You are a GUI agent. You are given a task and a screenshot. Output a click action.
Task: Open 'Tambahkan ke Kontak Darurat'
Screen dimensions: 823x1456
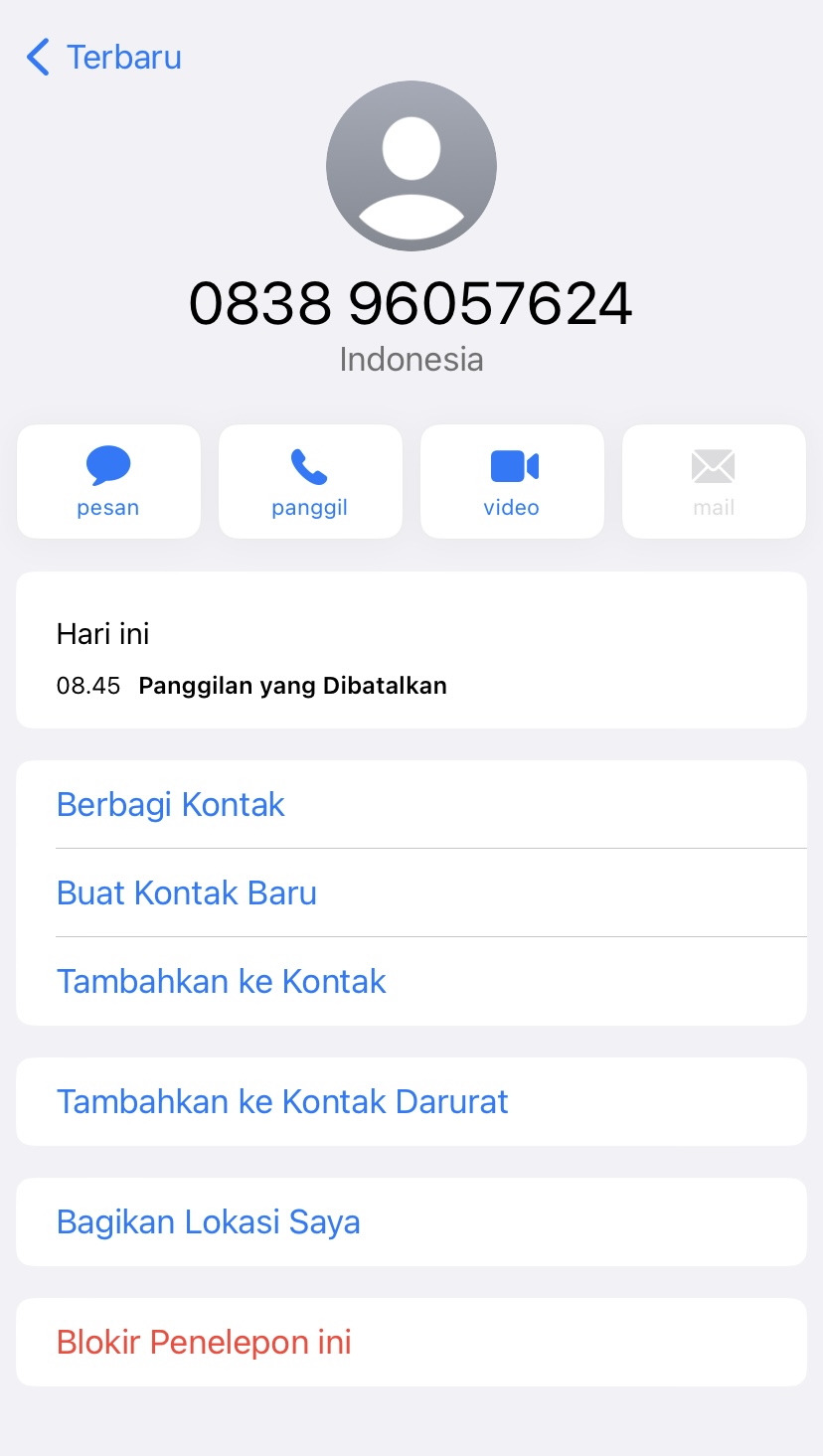pyautogui.click(x=282, y=1101)
